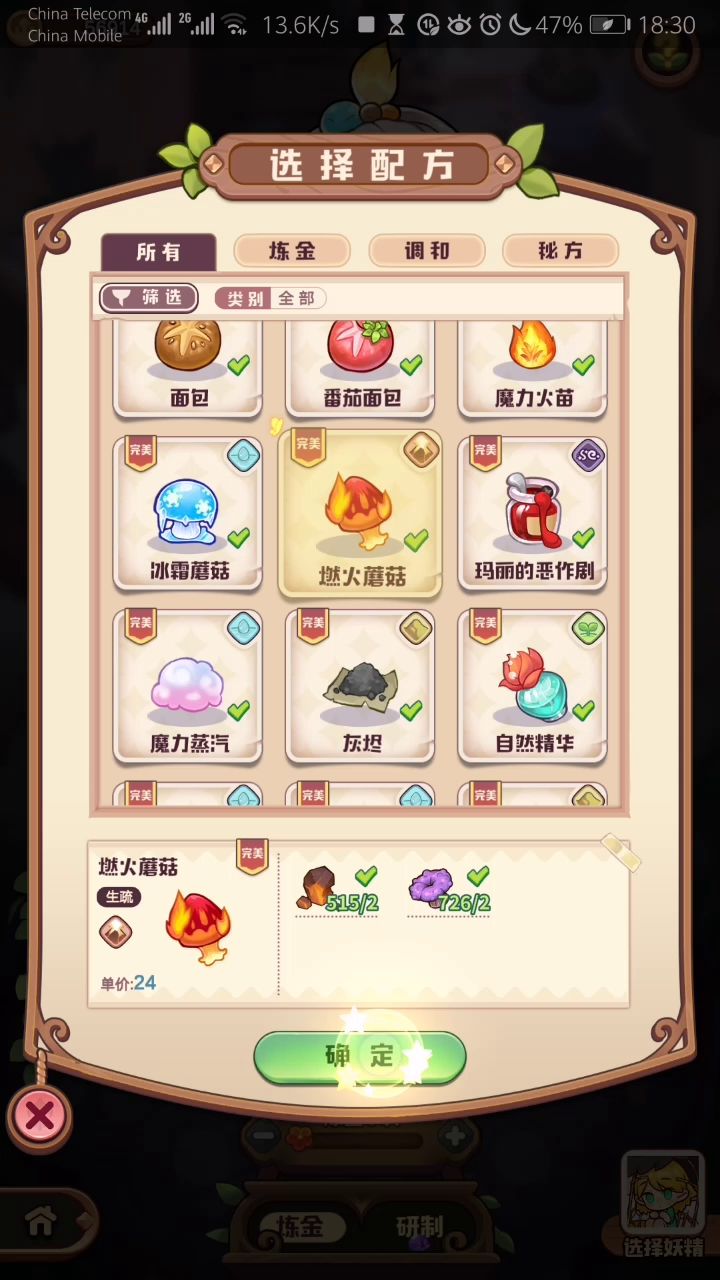Switch to the 炼金 tab
This screenshot has height=1280, width=720.
pos(292,251)
